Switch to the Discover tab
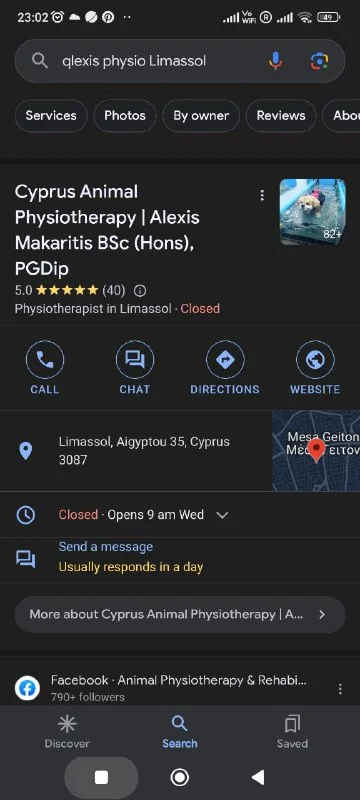The width and height of the screenshot is (360, 800). click(67, 732)
